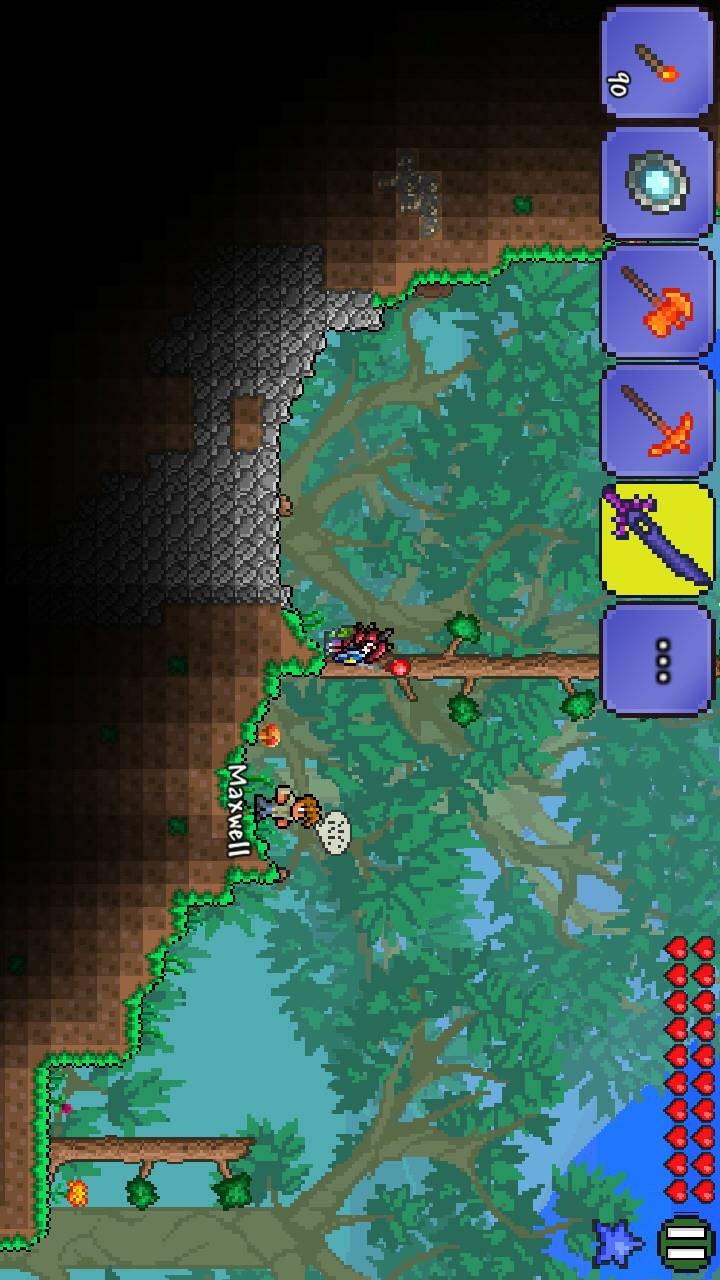
Task: Select the magic mirror hotbar slot
Action: click(656, 182)
